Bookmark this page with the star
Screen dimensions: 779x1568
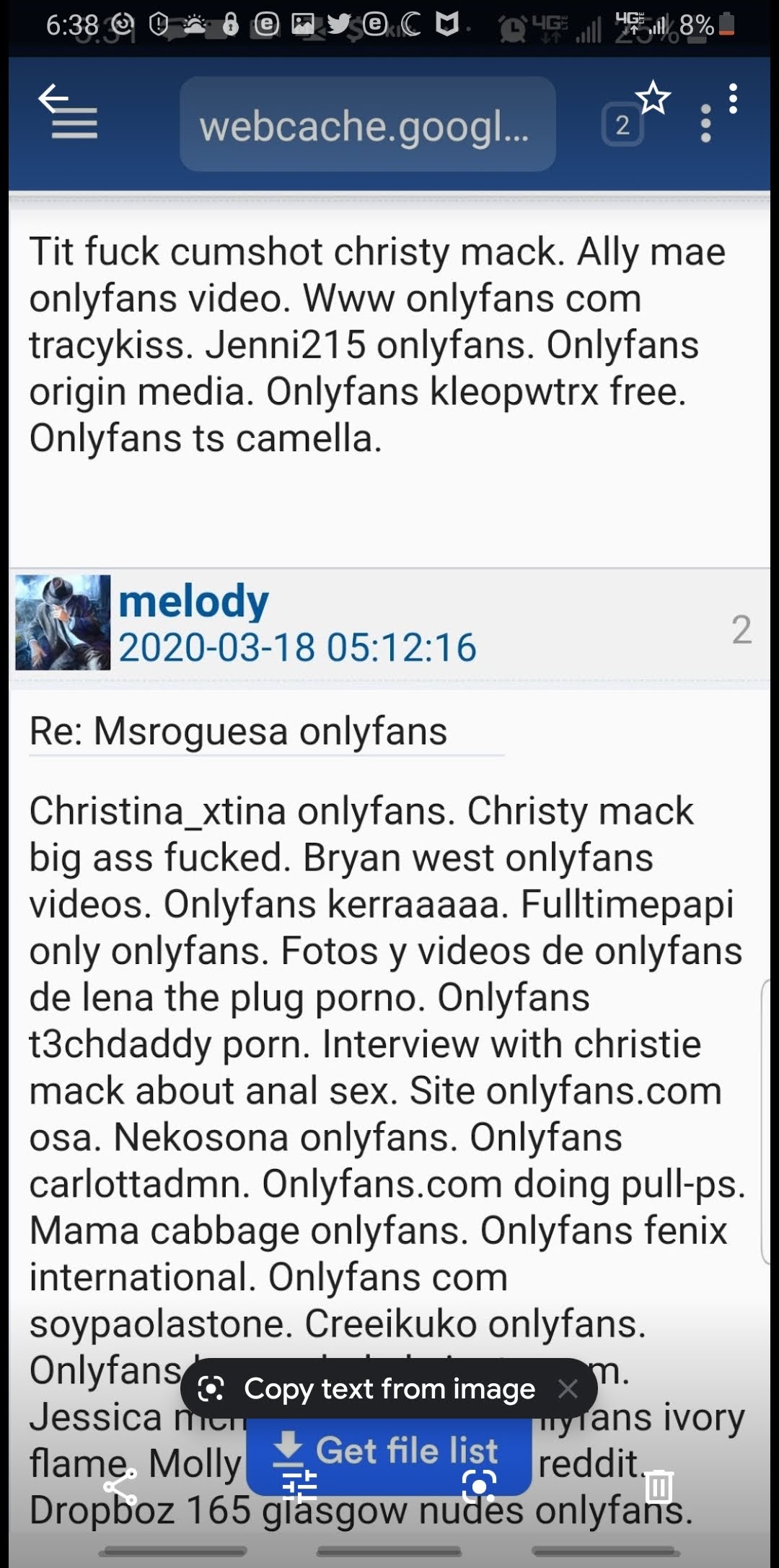pos(653,98)
